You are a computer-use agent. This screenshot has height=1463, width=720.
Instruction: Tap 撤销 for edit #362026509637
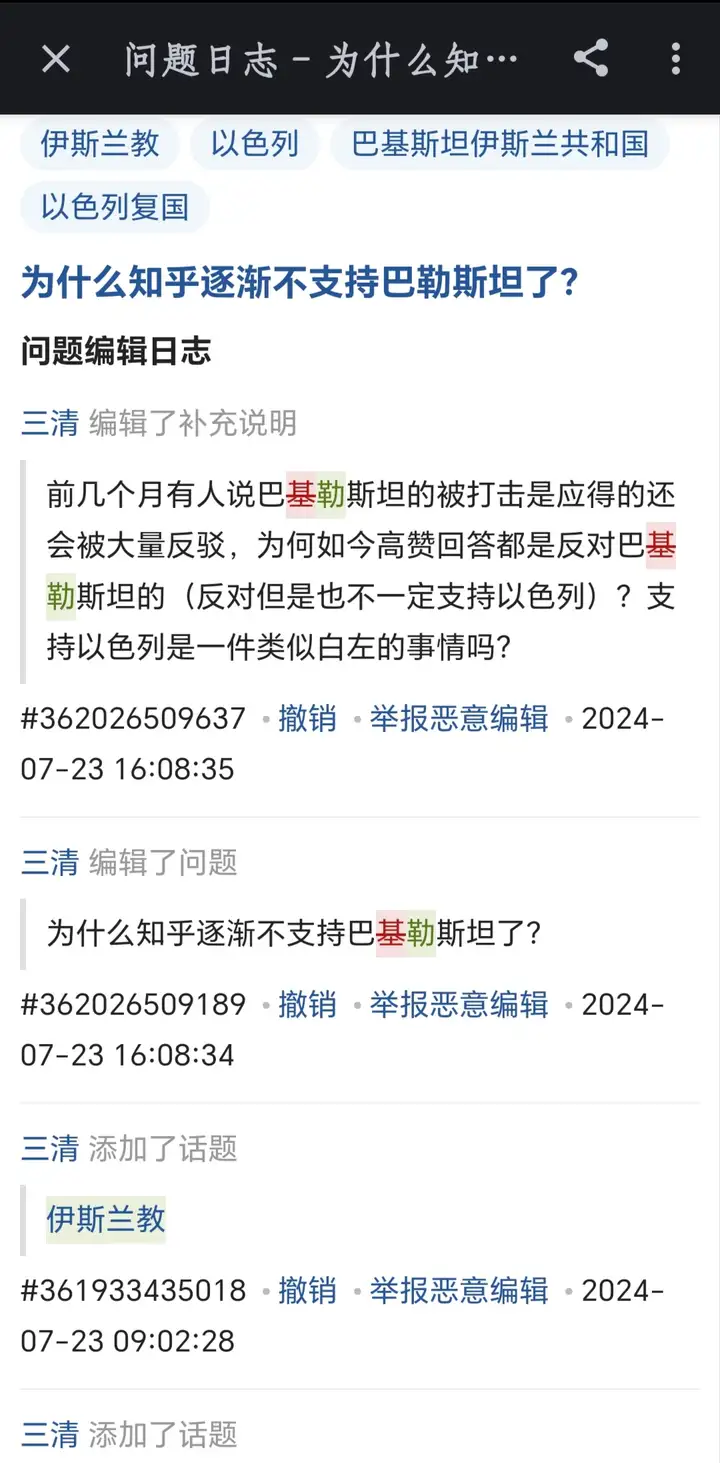(307, 718)
